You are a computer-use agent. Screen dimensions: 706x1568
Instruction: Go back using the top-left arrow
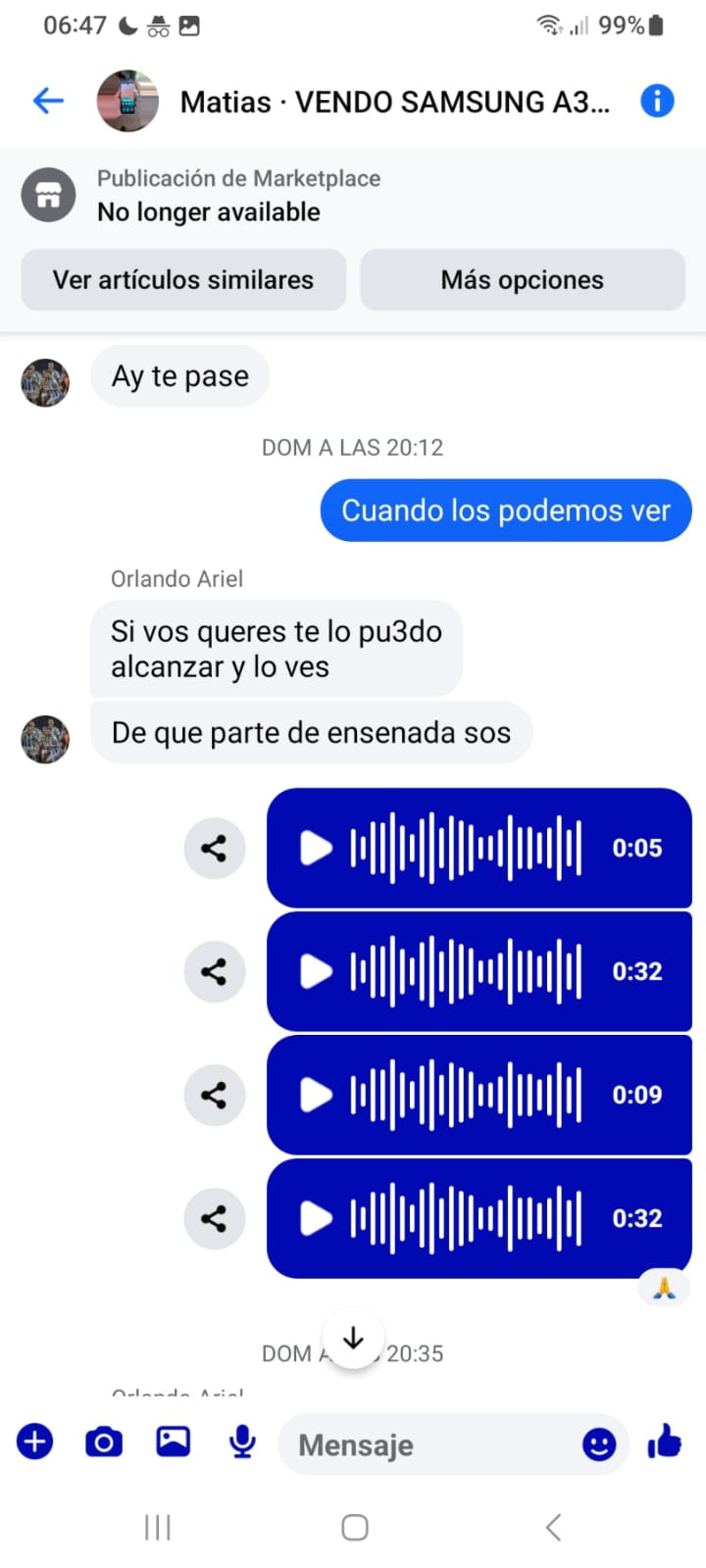coord(48,101)
